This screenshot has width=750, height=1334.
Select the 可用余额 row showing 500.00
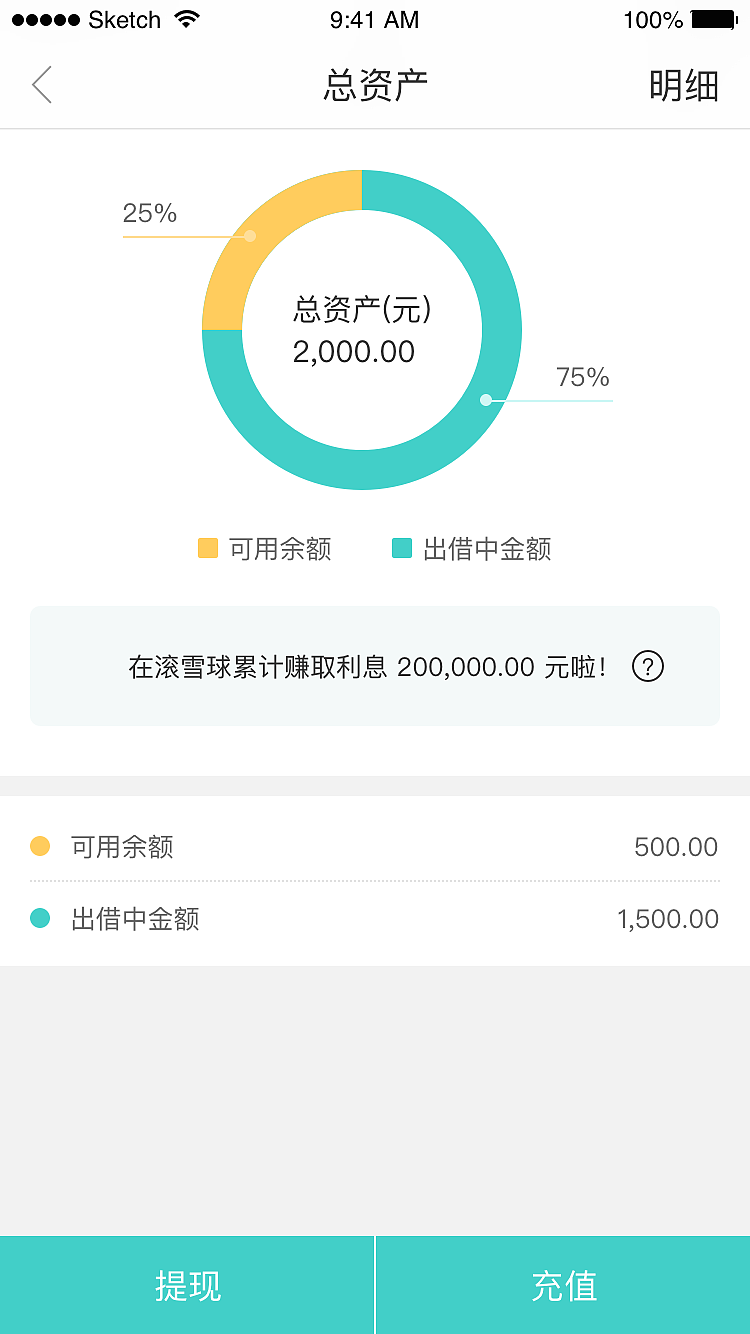(x=375, y=846)
